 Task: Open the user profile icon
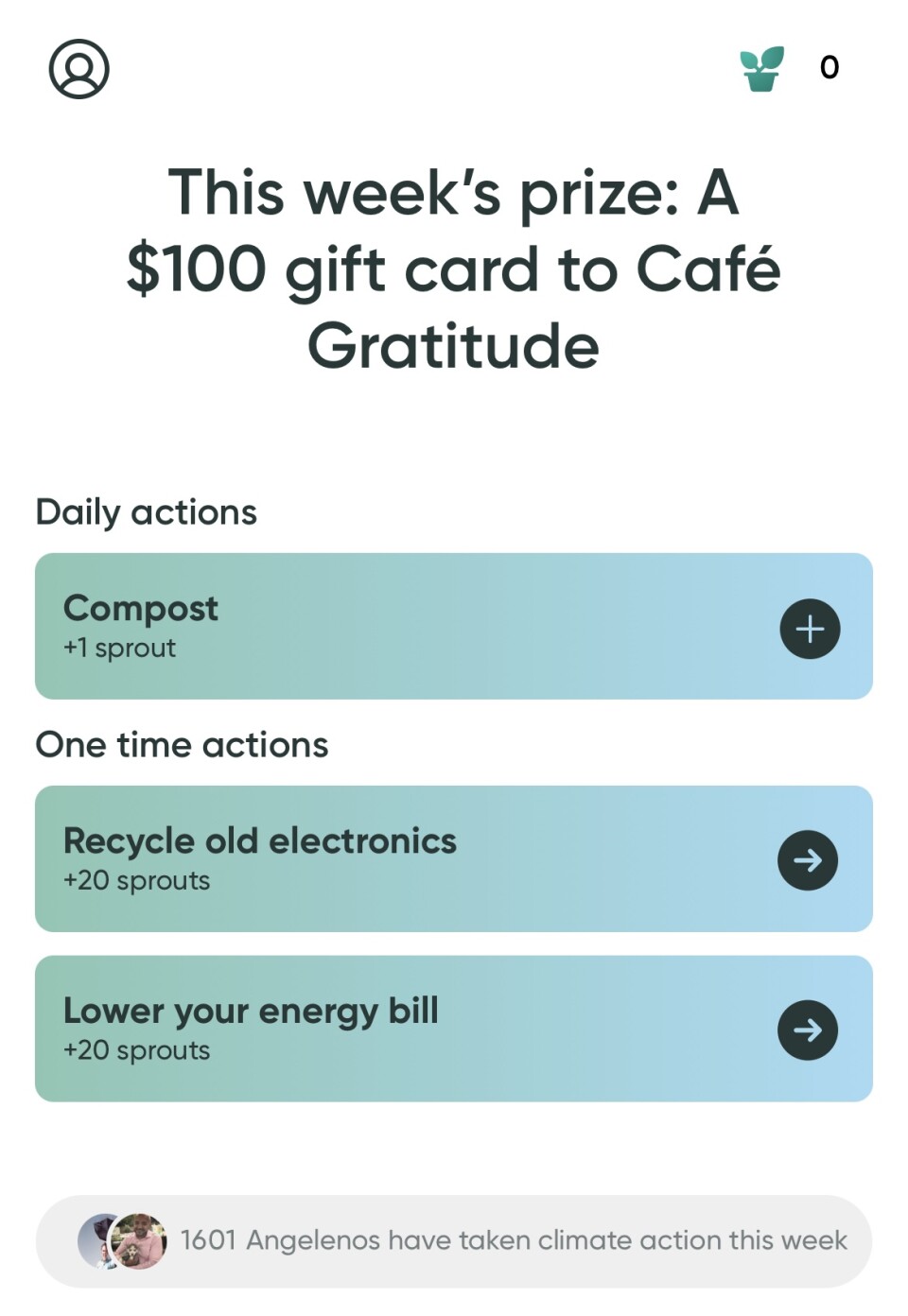tap(79, 69)
